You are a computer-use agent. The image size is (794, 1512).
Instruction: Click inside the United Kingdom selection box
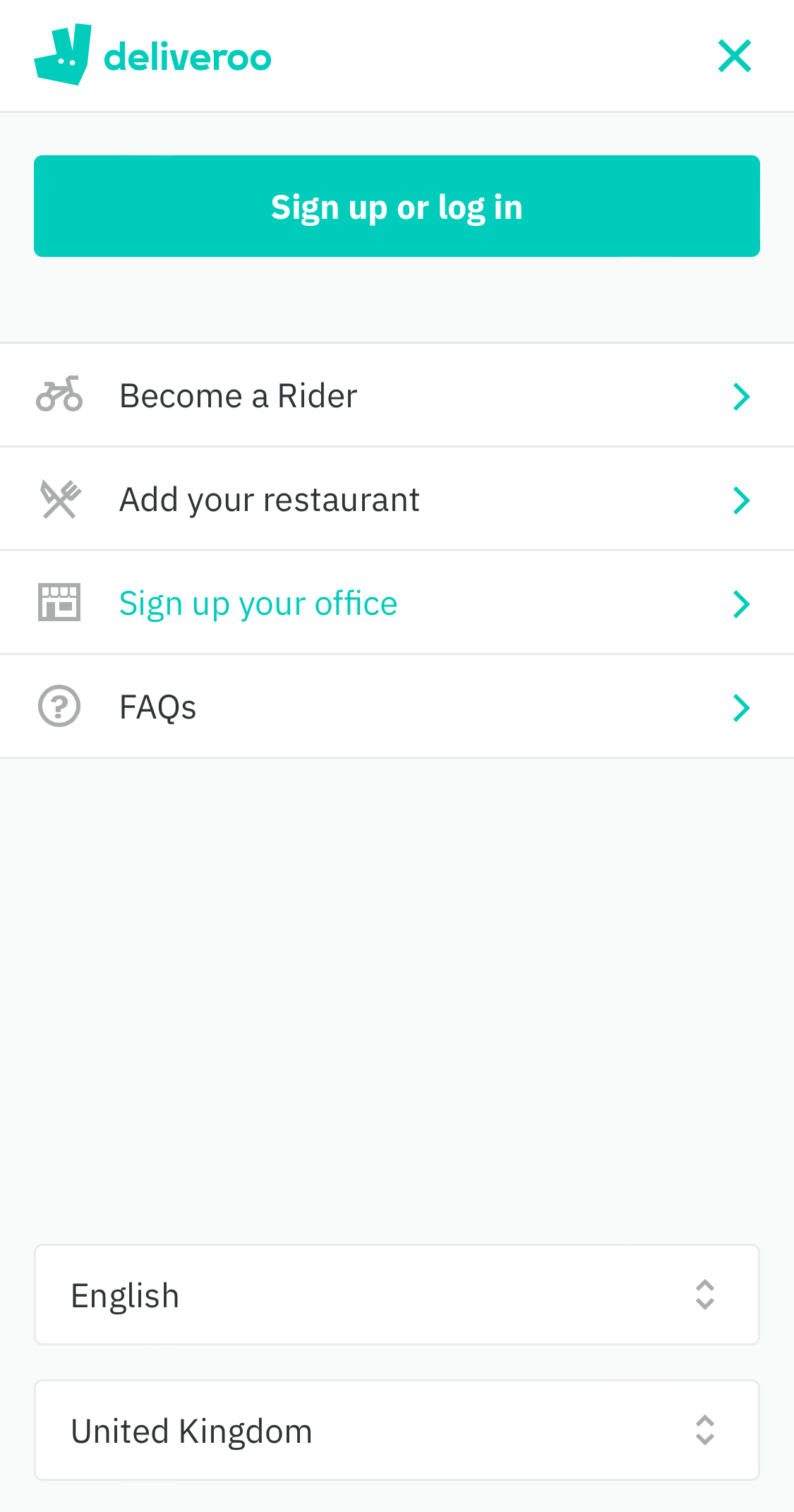[282, 1430]
